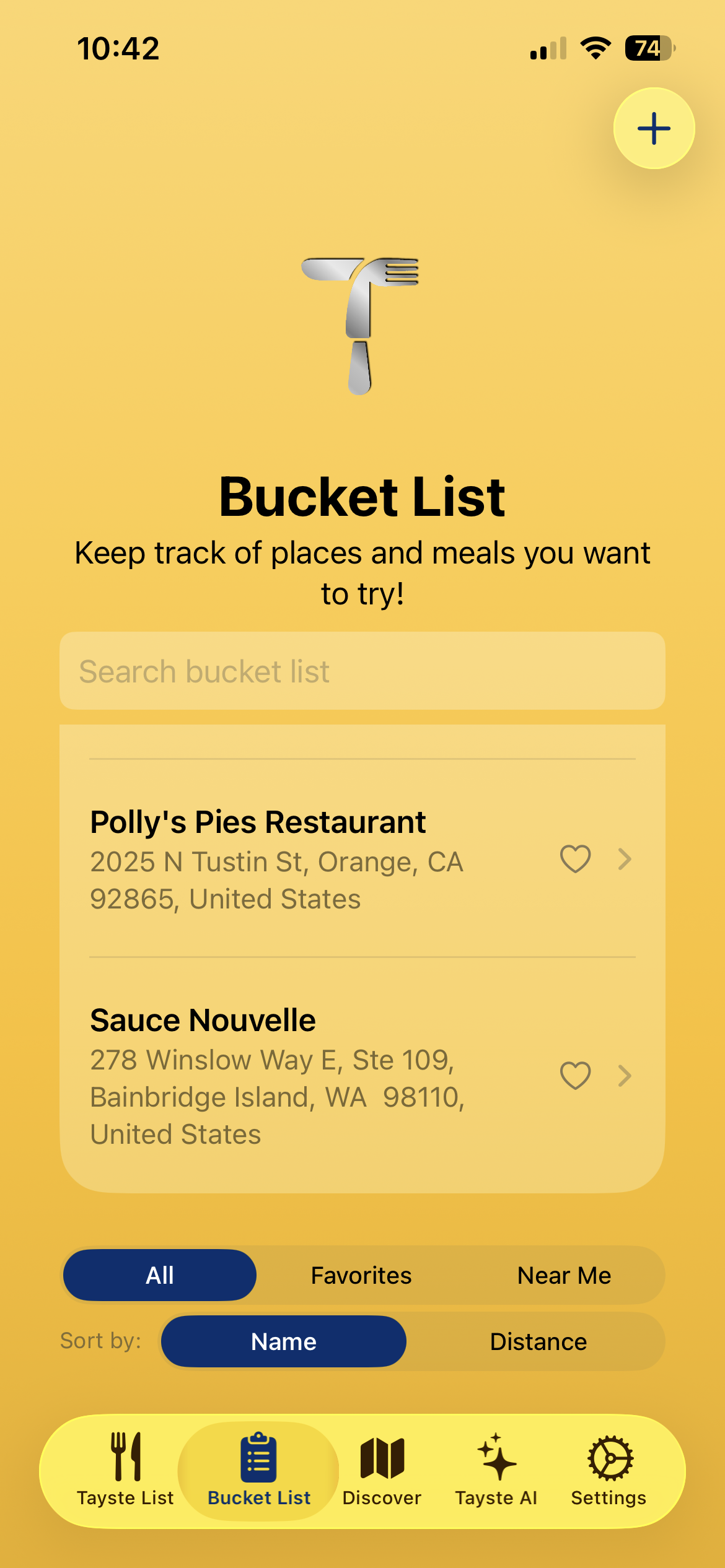Go to the Tayste List tab
Screen dimensions: 725x1568
pyautogui.click(x=125, y=1470)
